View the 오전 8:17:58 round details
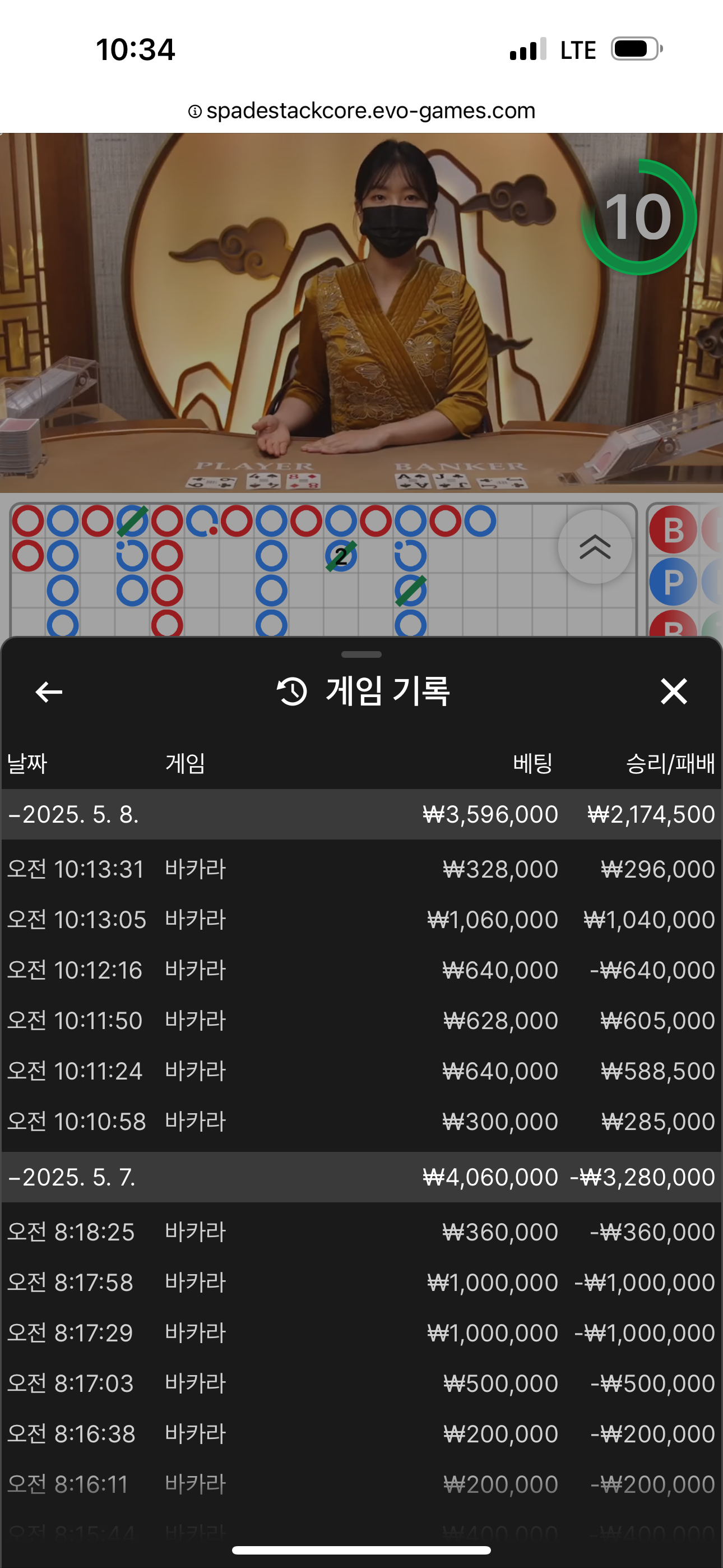Image resolution: width=723 pixels, height=1568 pixels. [x=361, y=1283]
